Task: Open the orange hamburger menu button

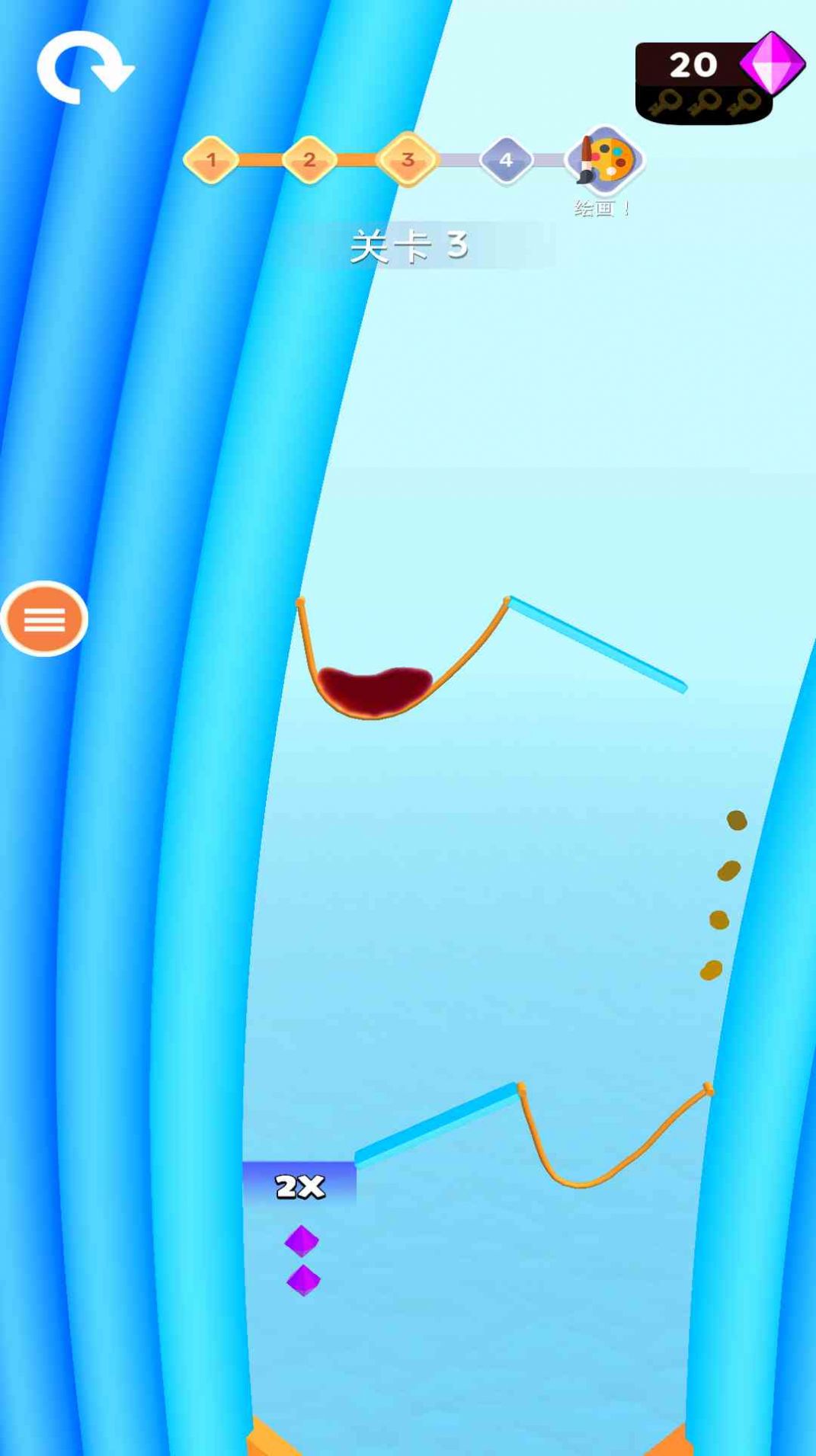Action: (x=44, y=619)
